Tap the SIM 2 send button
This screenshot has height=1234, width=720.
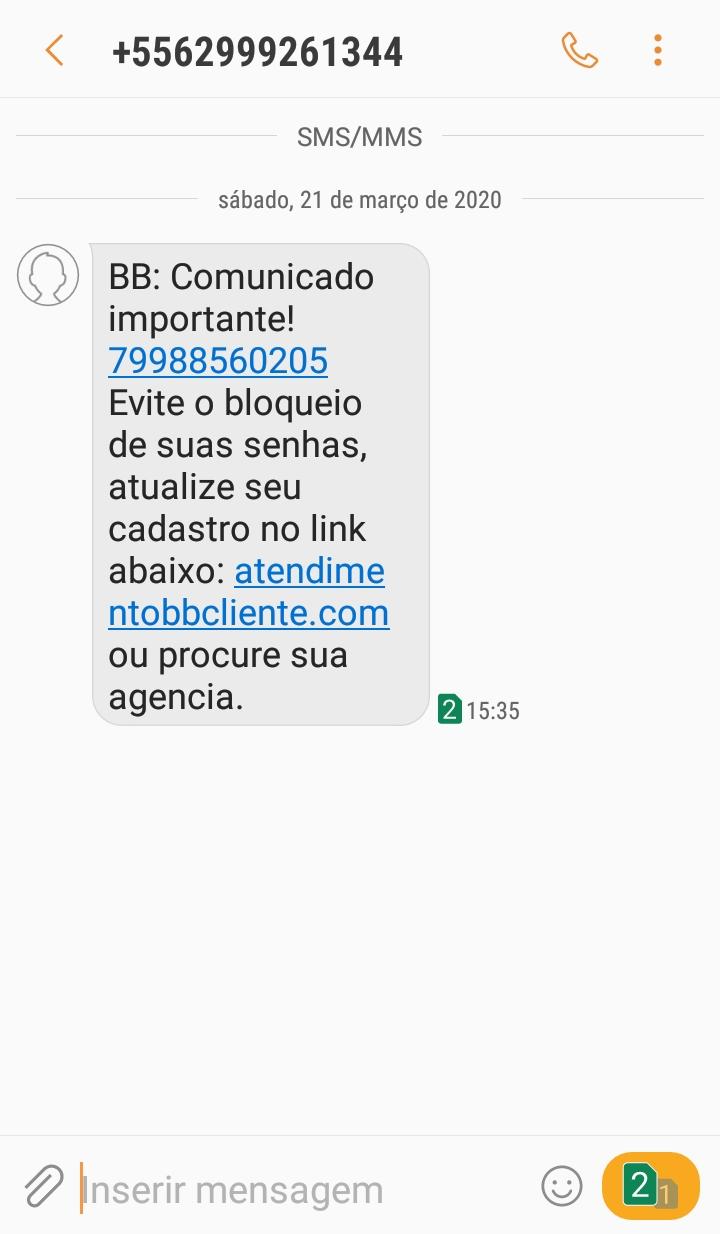coord(649,1187)
